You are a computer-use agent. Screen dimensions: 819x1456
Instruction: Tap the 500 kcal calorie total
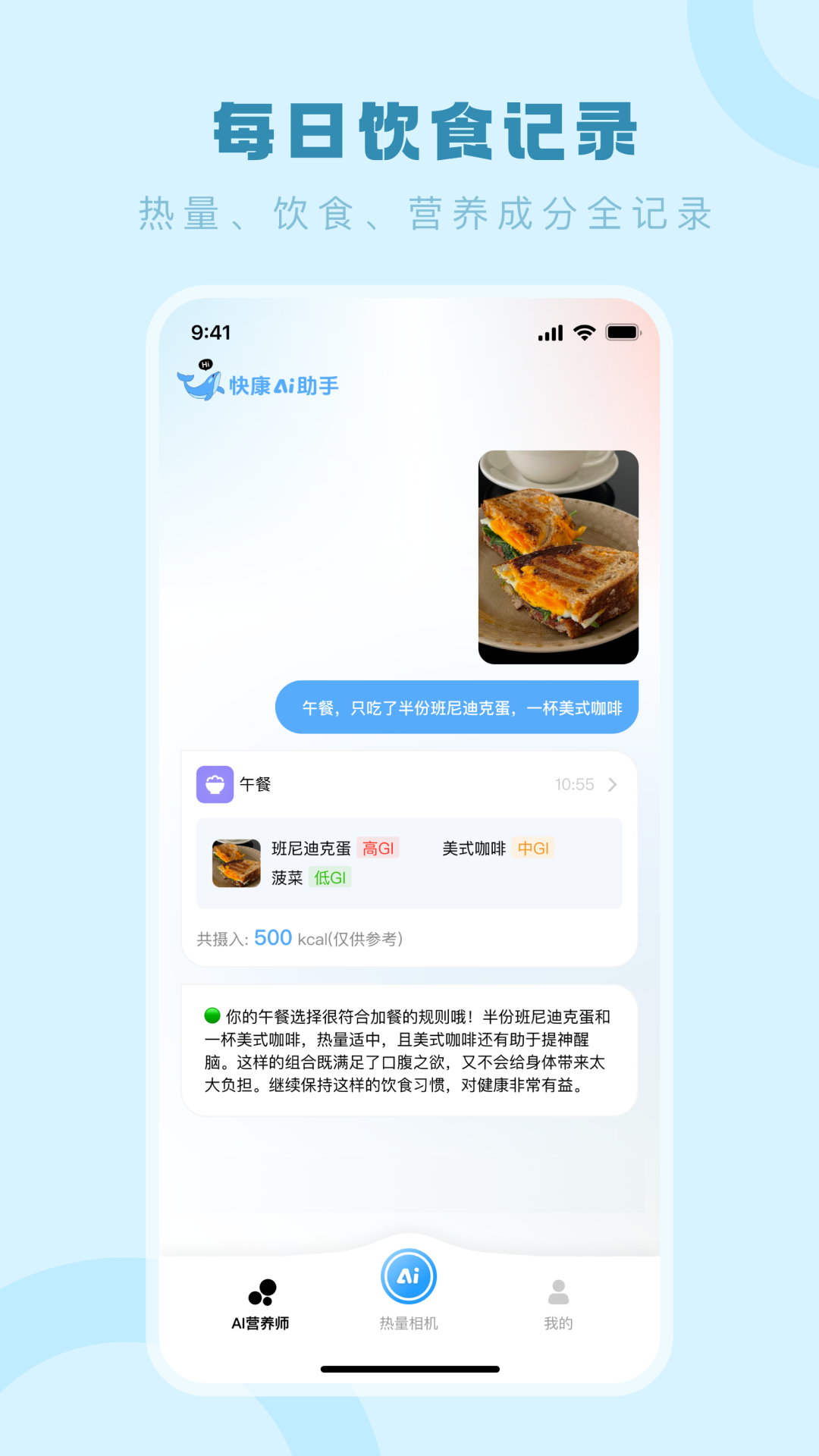tap(273, 937)
